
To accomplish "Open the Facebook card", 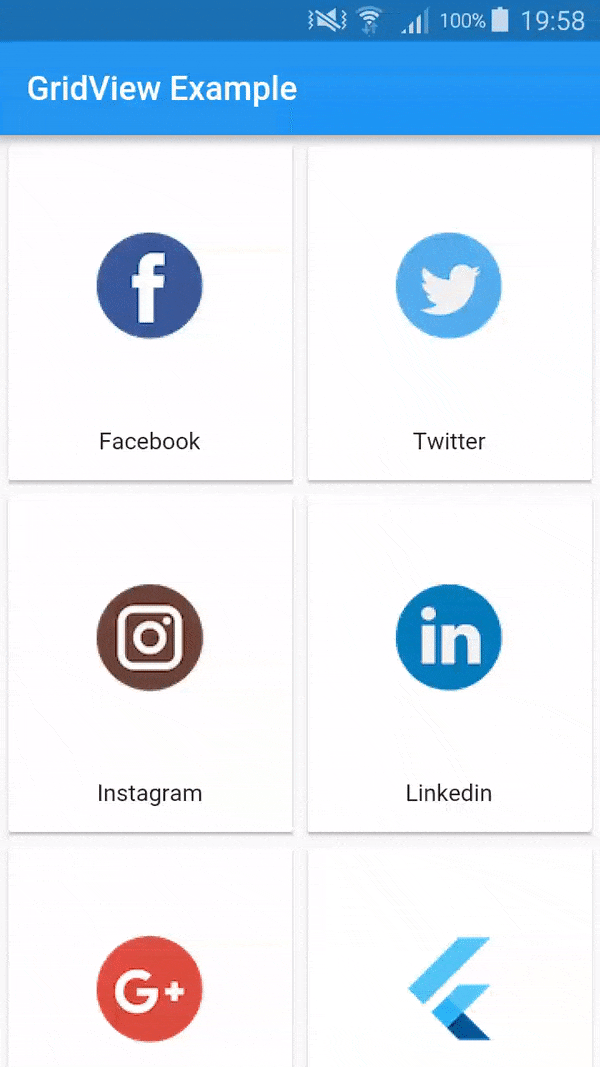I will (x=150, y=313).
